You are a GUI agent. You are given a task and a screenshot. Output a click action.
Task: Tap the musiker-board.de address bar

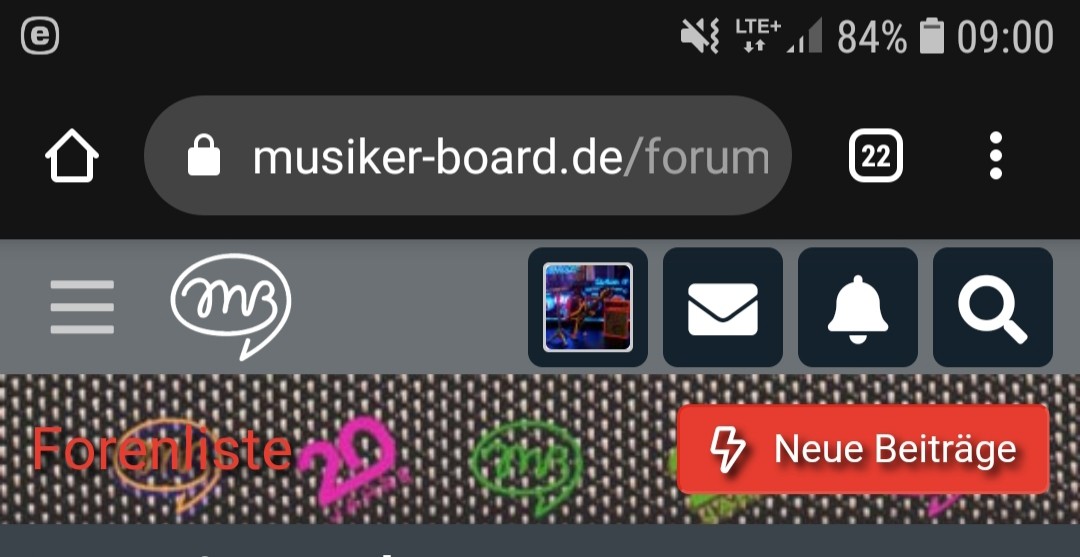coord(468,157)
